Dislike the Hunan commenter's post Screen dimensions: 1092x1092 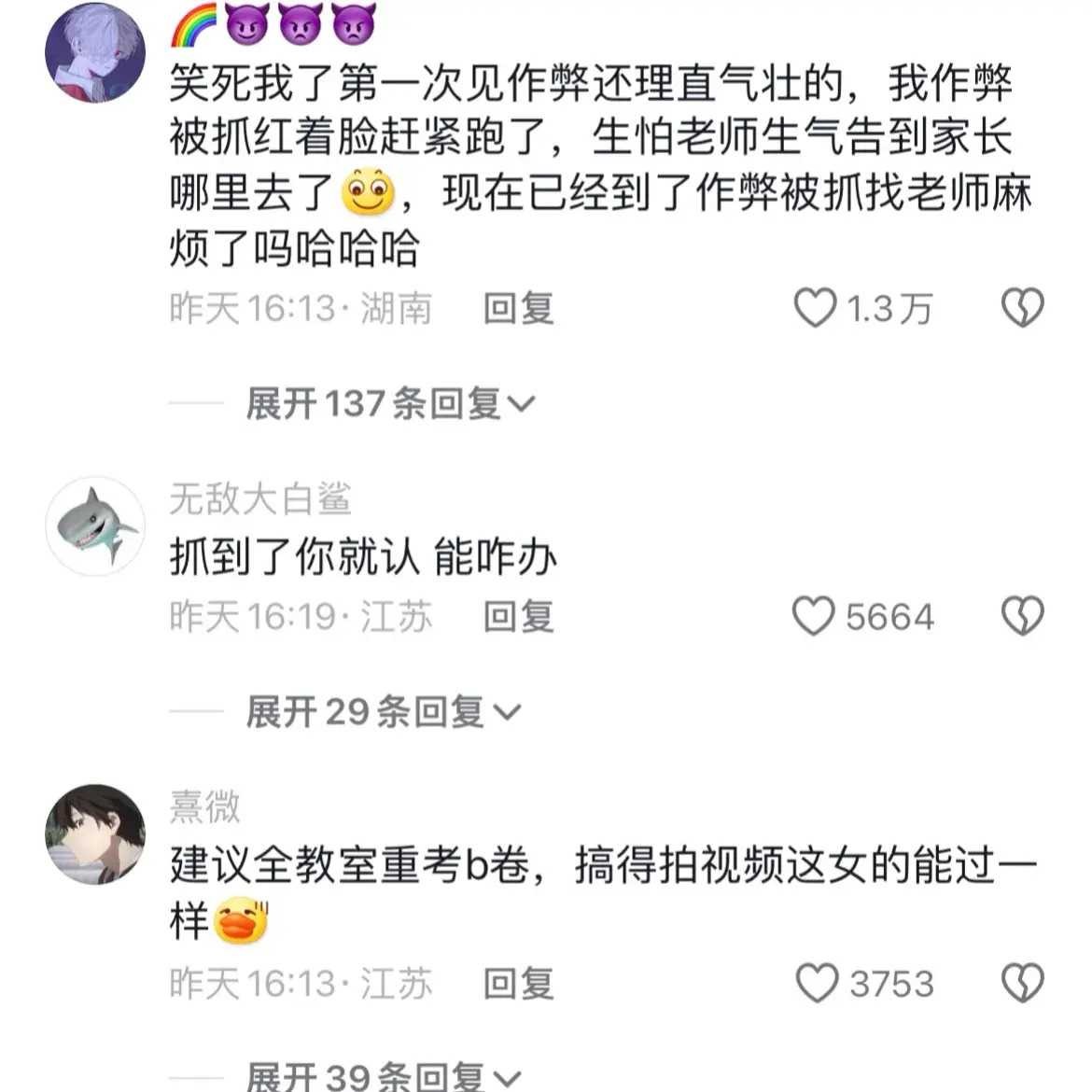1022,308
